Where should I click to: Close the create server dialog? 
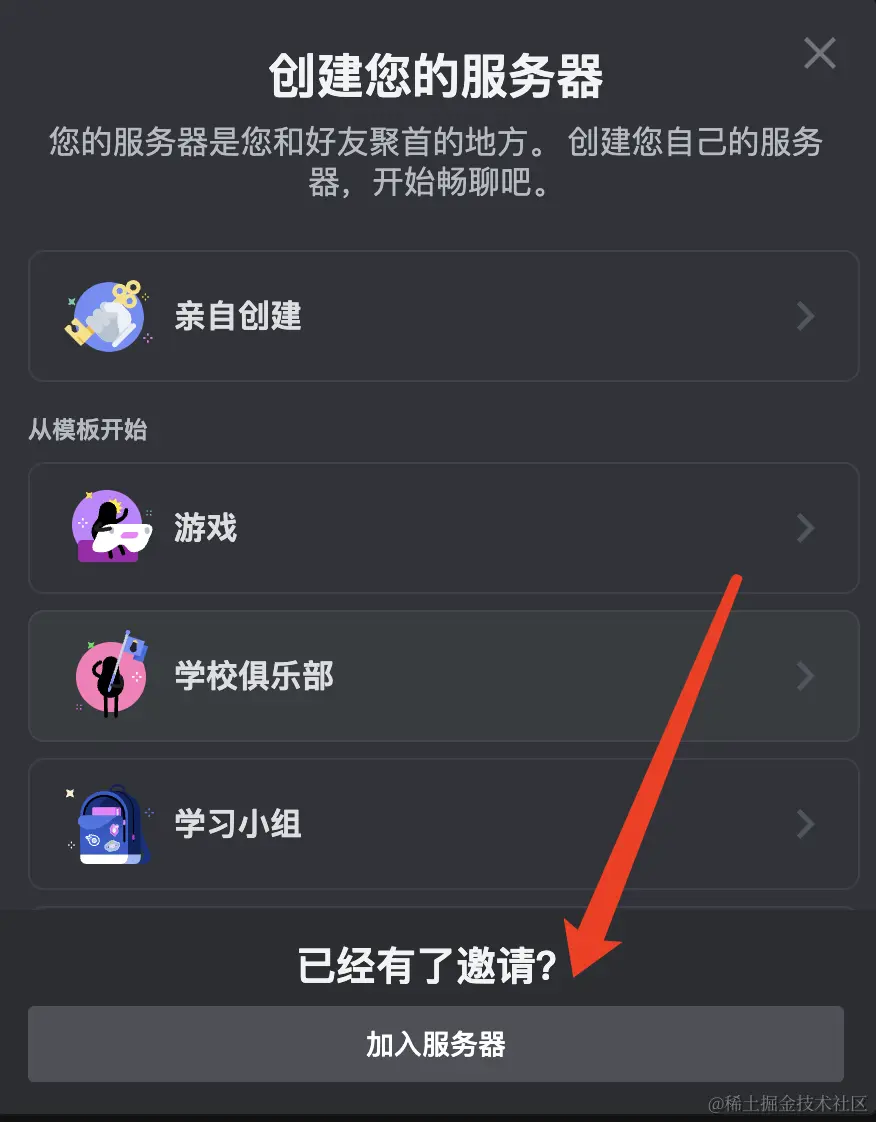point(819,54)
